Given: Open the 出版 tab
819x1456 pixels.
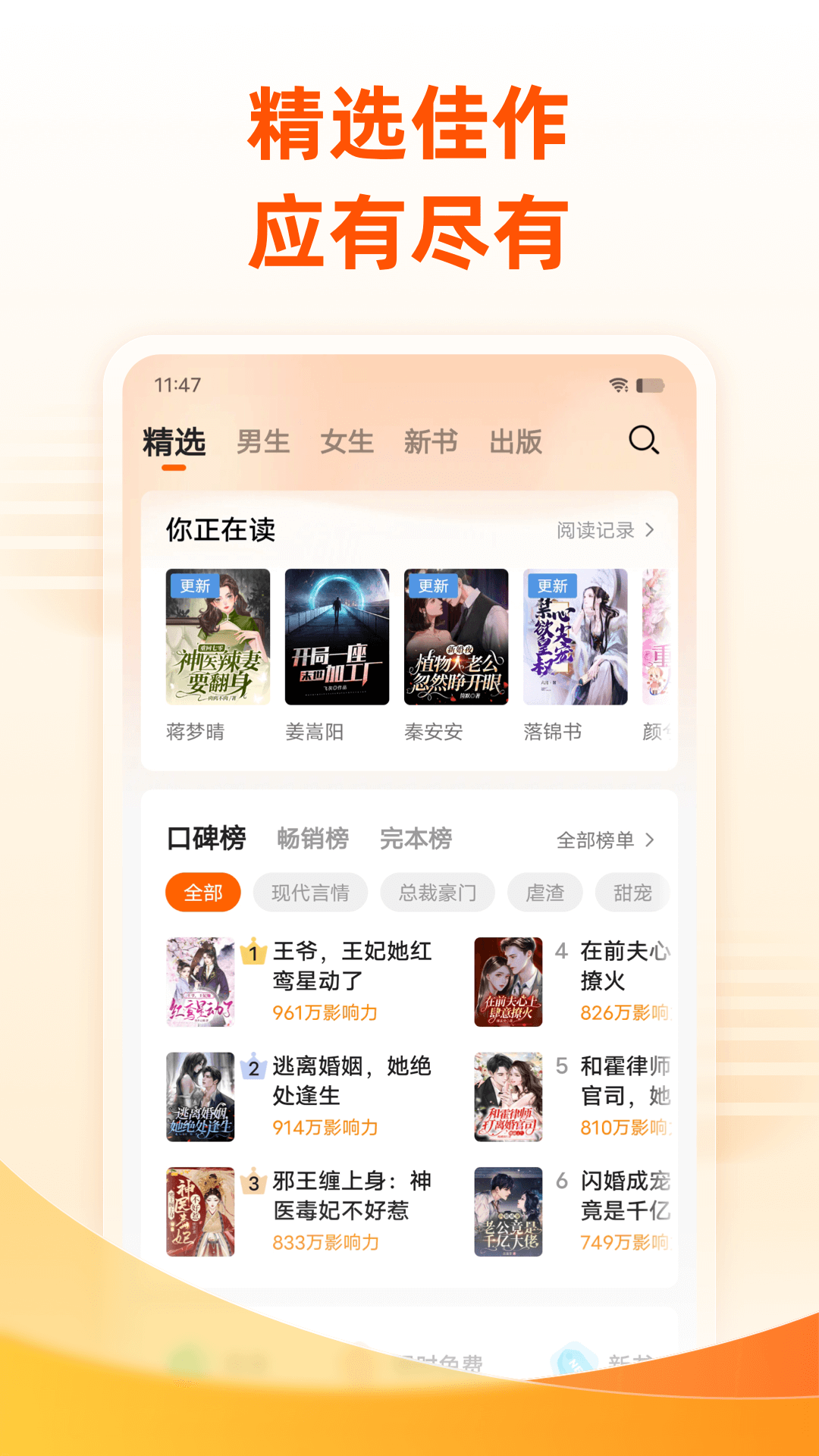Looking at the screenshot, I should click(517, 442).
